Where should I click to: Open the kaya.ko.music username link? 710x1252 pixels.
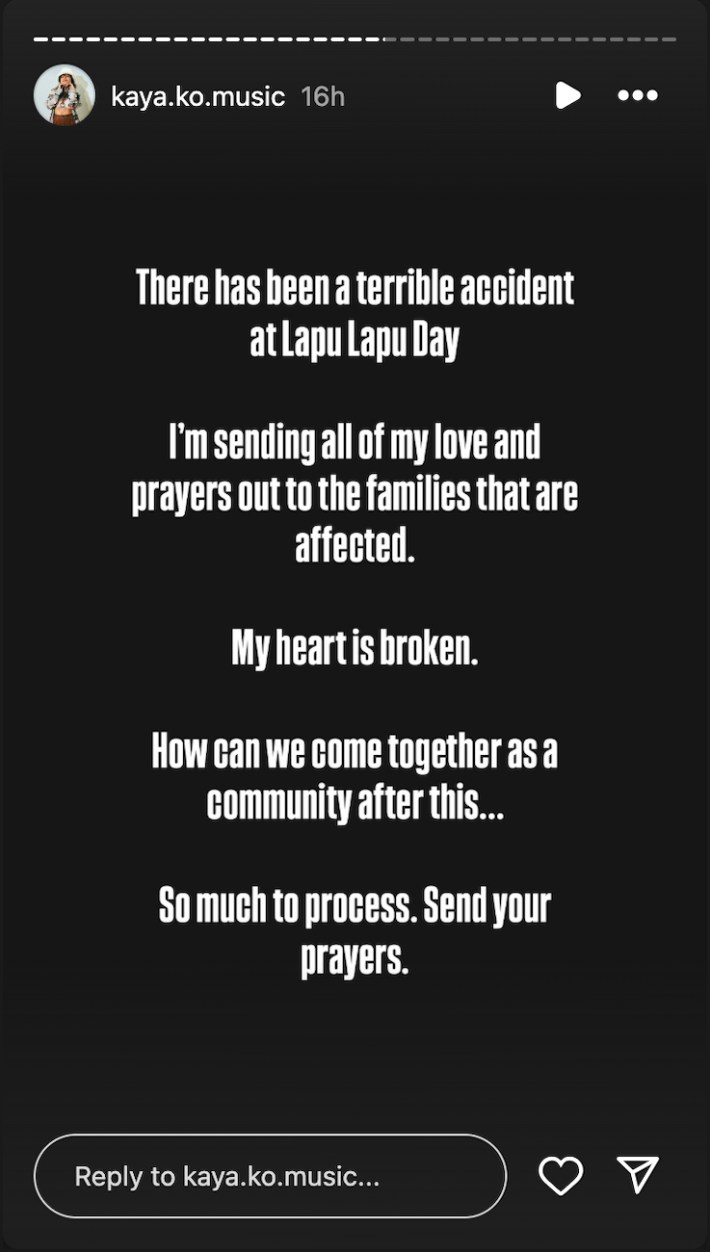pyautogui.click(x=198, y=96)
